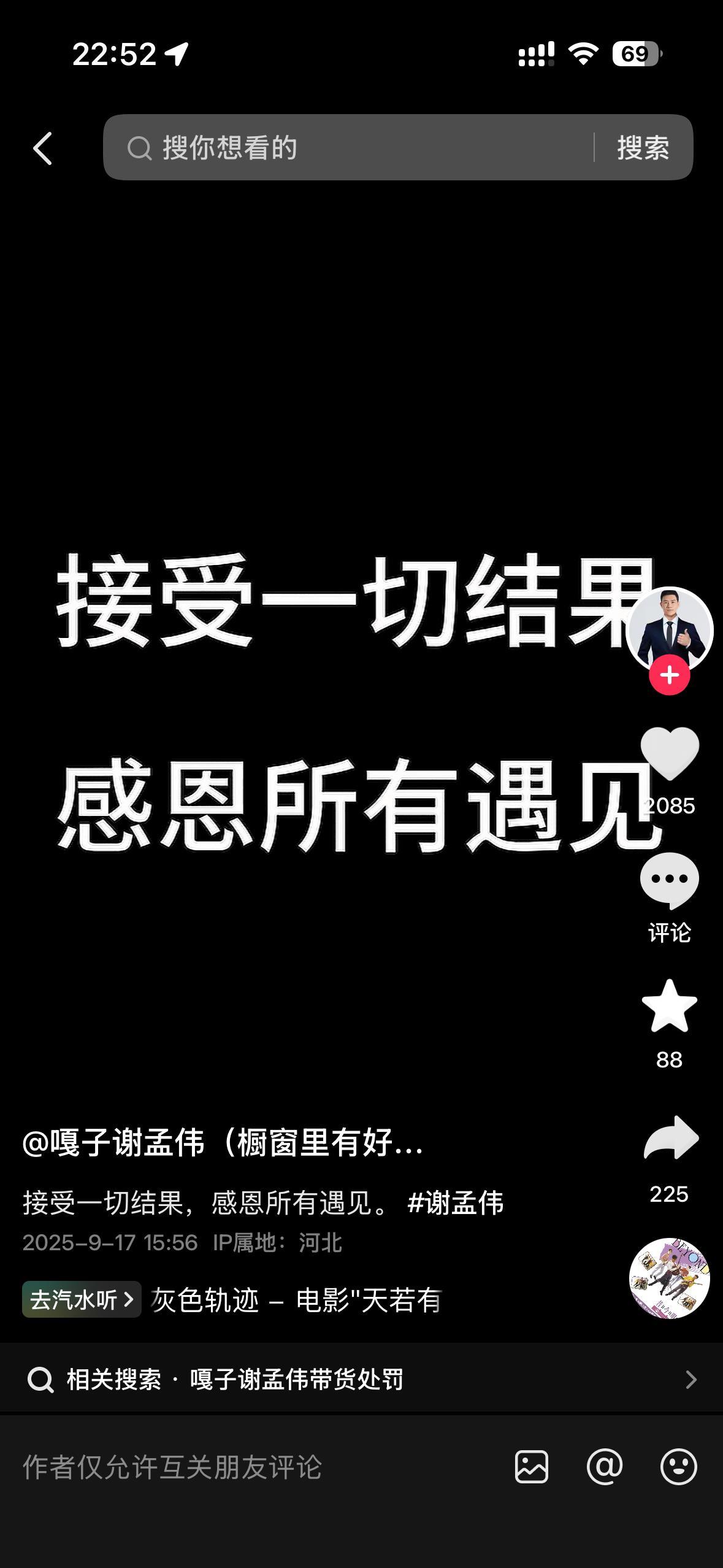
Task: Open the author's profile avatar
Action: pos(669,628)
